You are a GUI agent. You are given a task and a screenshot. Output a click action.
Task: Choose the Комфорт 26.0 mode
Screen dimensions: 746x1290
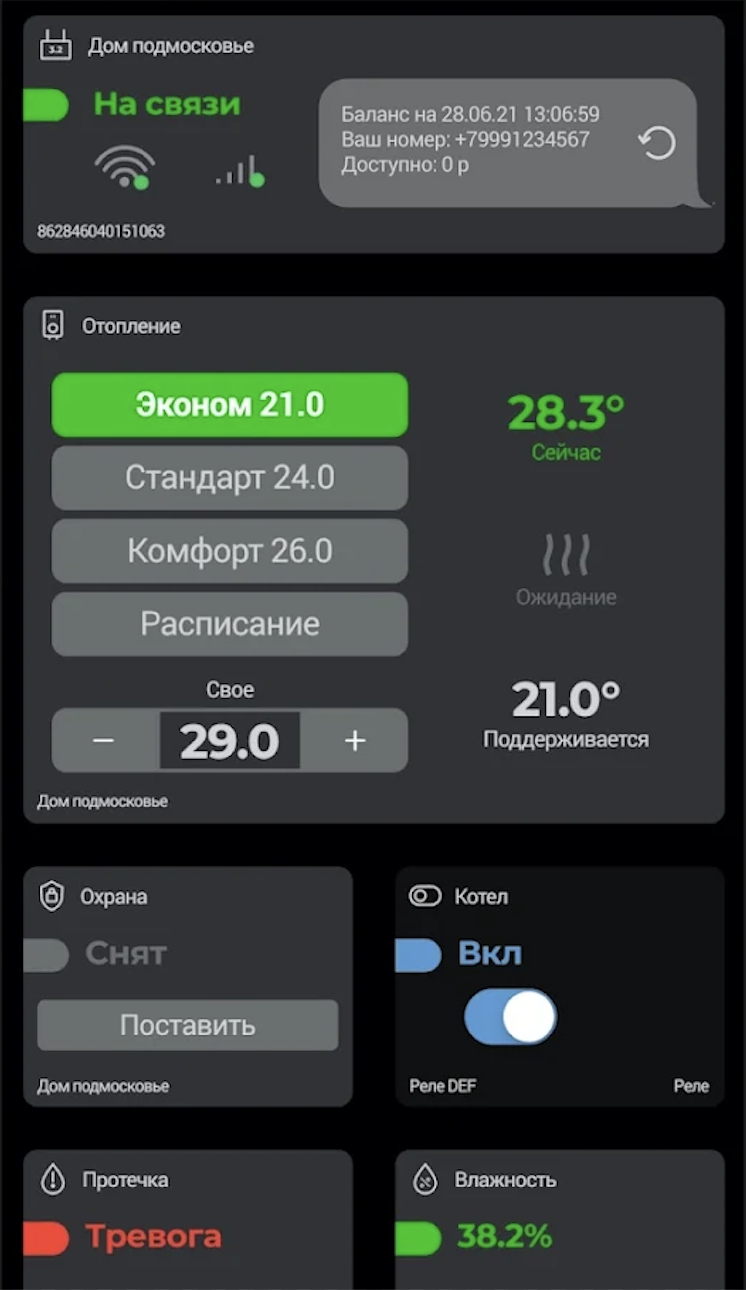pyautogui.click(x=229, y=551)
